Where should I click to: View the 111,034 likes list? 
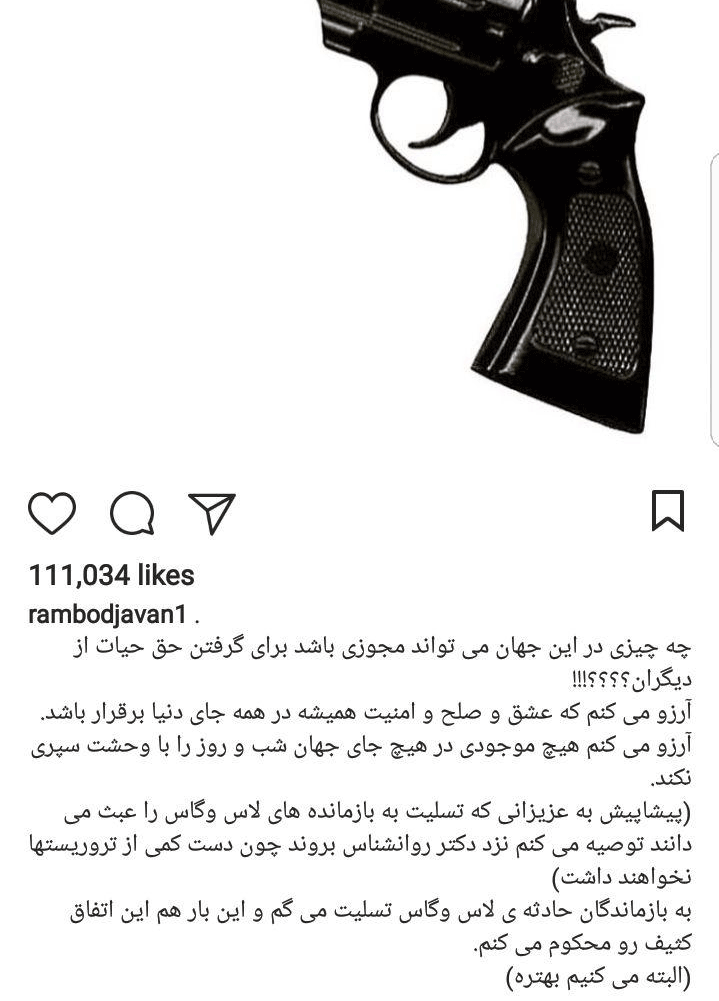[x=112, y=575]
